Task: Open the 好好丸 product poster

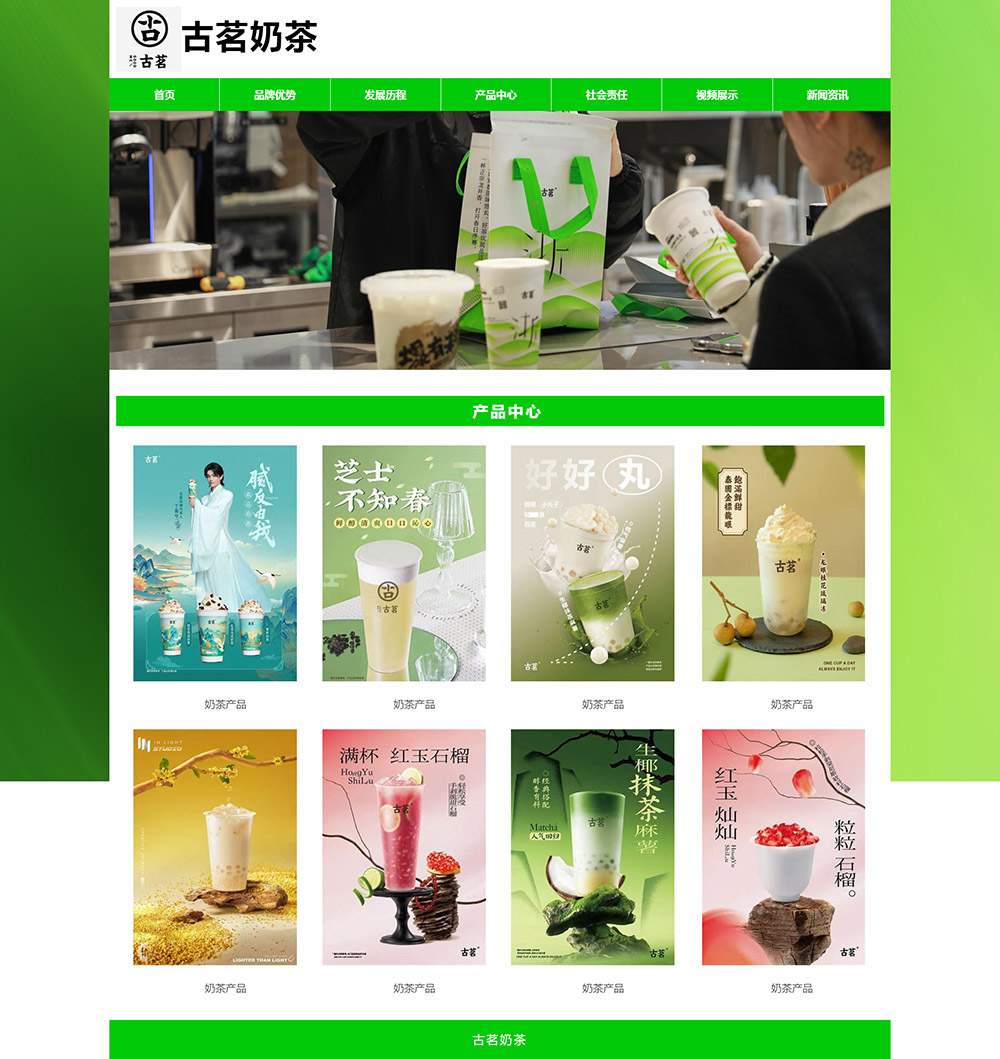Action: coord(593,563)
